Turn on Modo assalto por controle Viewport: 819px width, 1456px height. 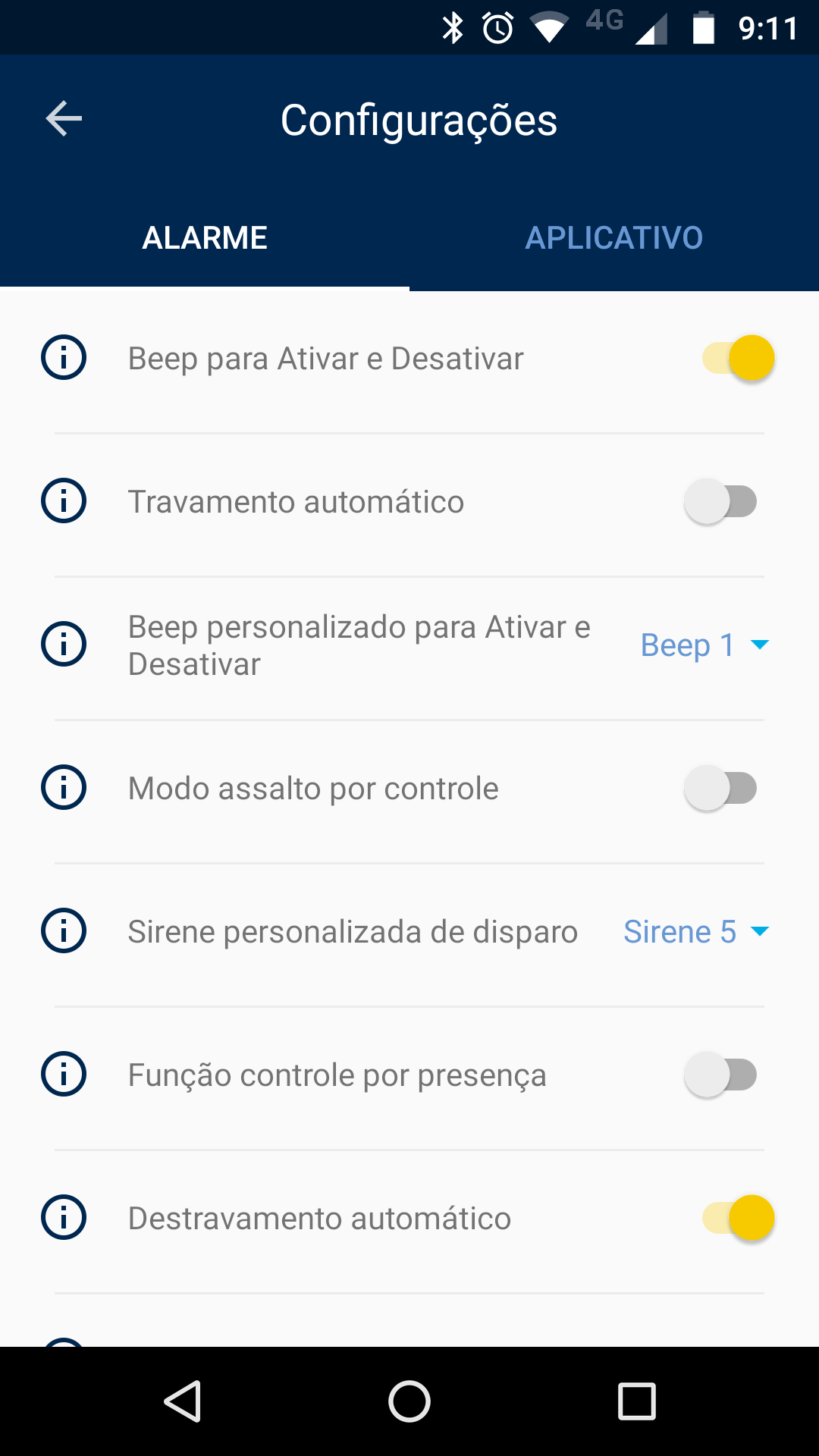[720, 788]
